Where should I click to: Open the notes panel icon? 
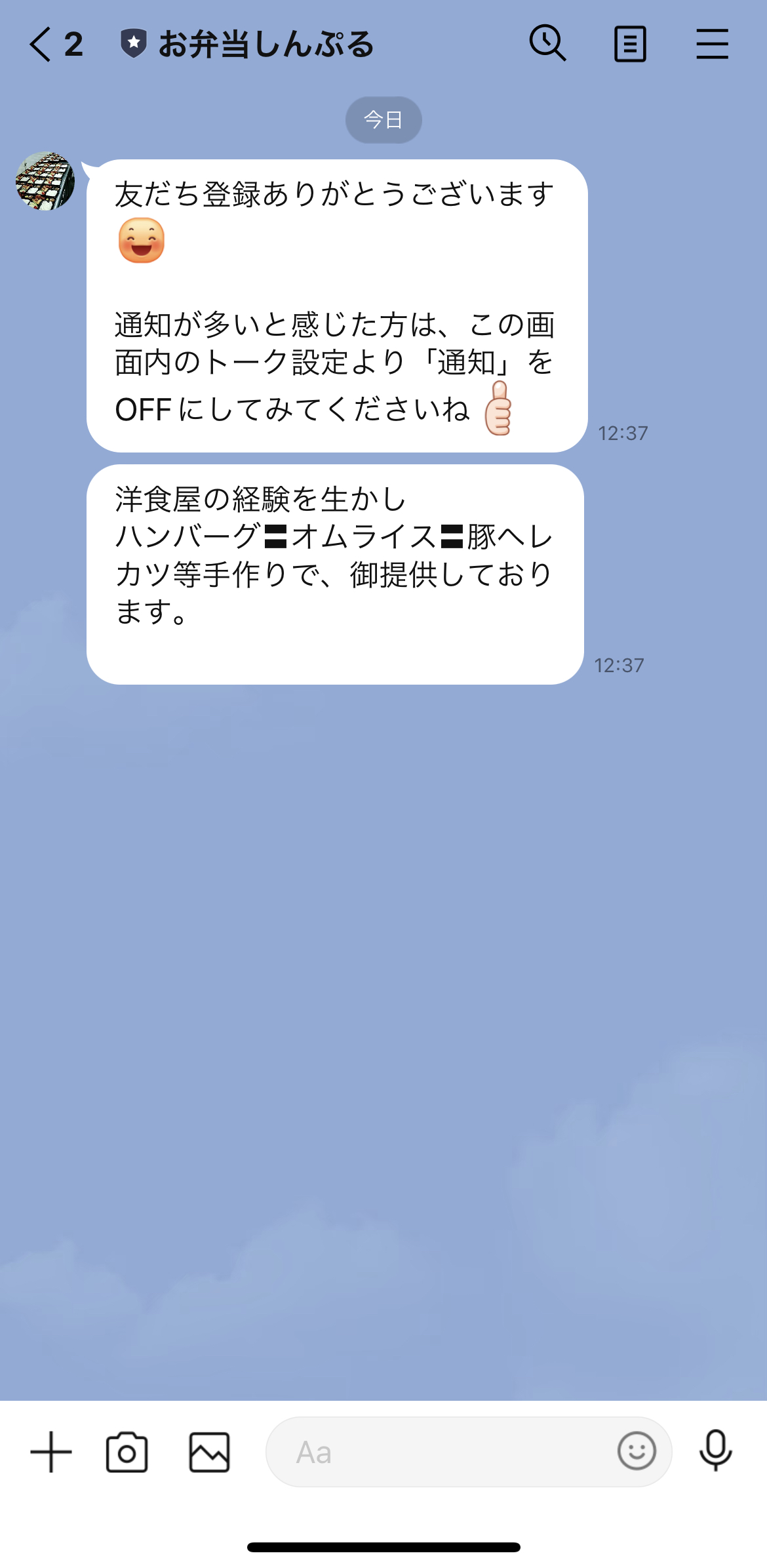(630, 44)
